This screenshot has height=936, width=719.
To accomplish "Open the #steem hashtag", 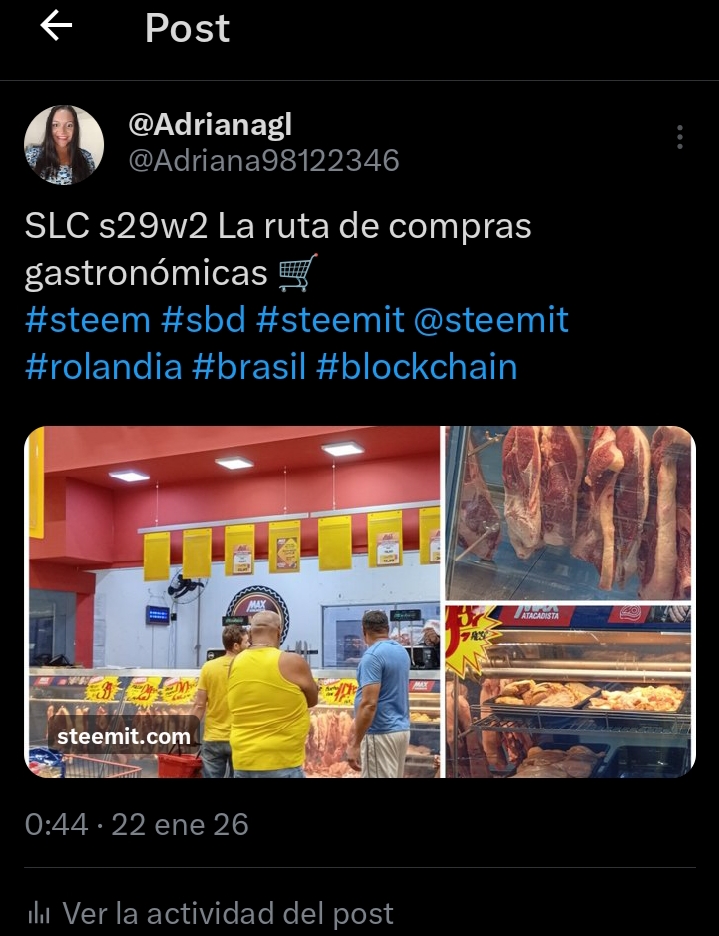I will (88, 320).
